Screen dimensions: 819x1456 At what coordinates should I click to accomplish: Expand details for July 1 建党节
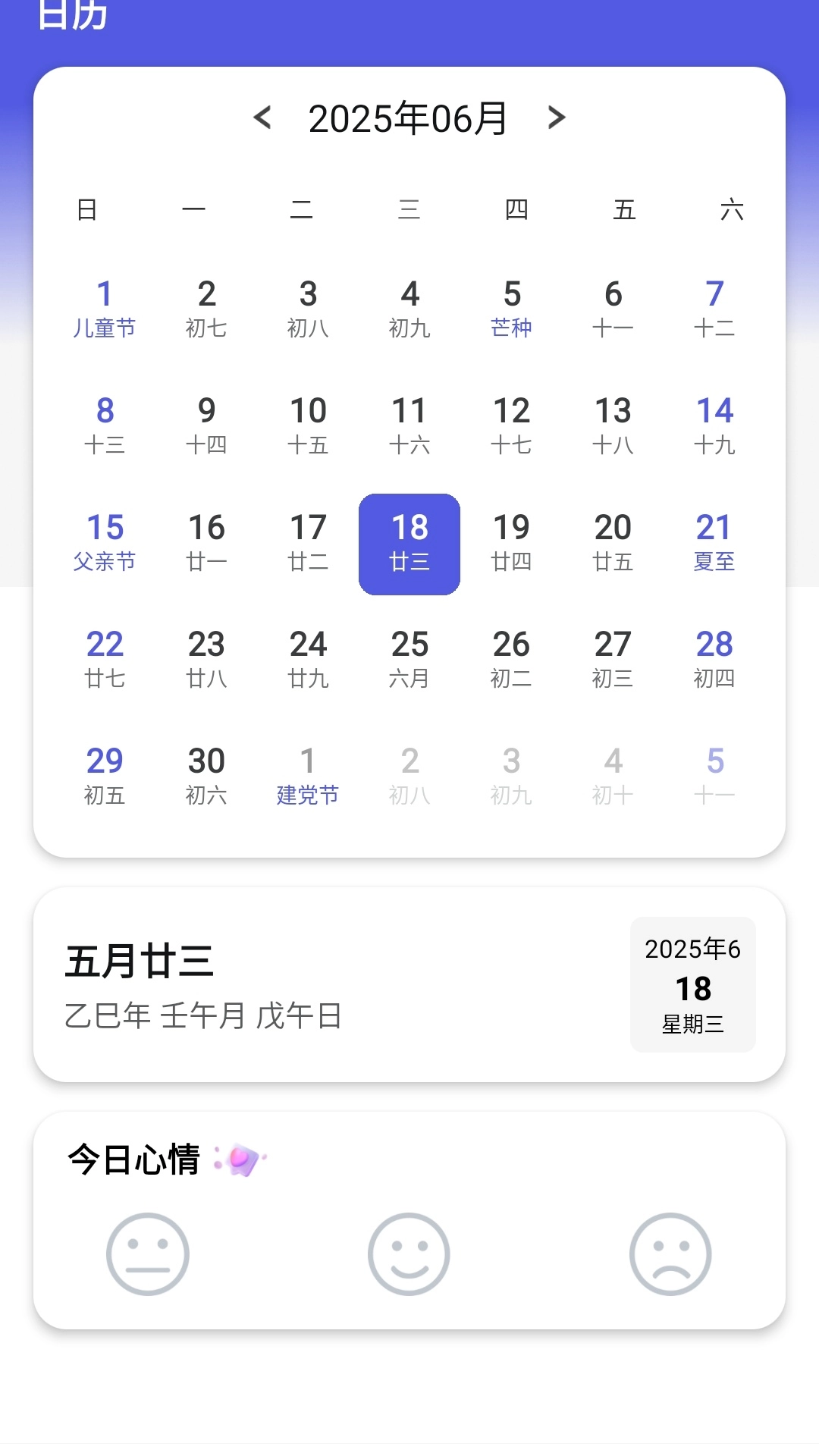[308, 774]
